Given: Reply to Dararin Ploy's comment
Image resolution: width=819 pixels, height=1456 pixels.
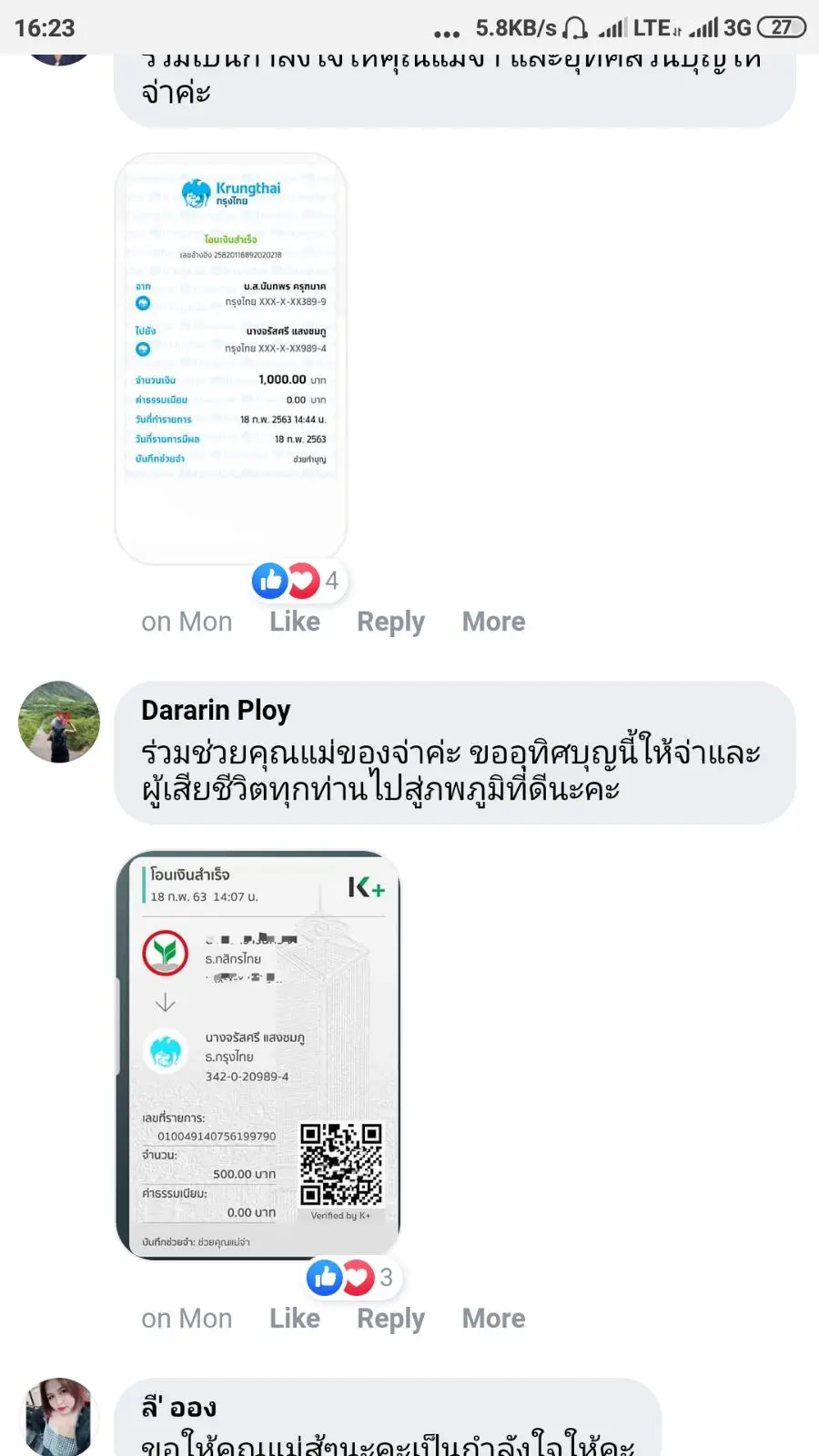Looking at the screenshot, I should point(390,1319).
